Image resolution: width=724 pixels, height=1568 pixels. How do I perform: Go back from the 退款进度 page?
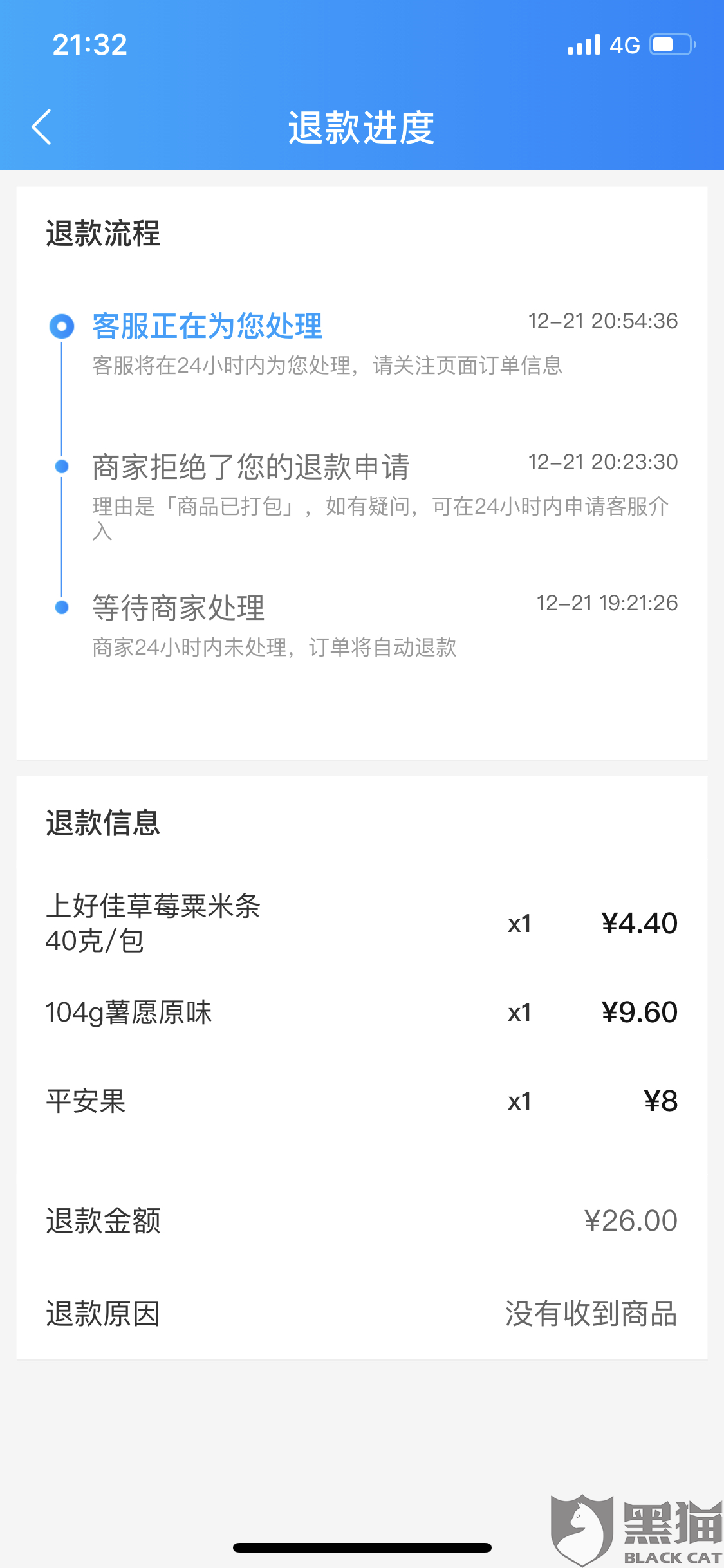pyautogui.click(x=42, y=127)
